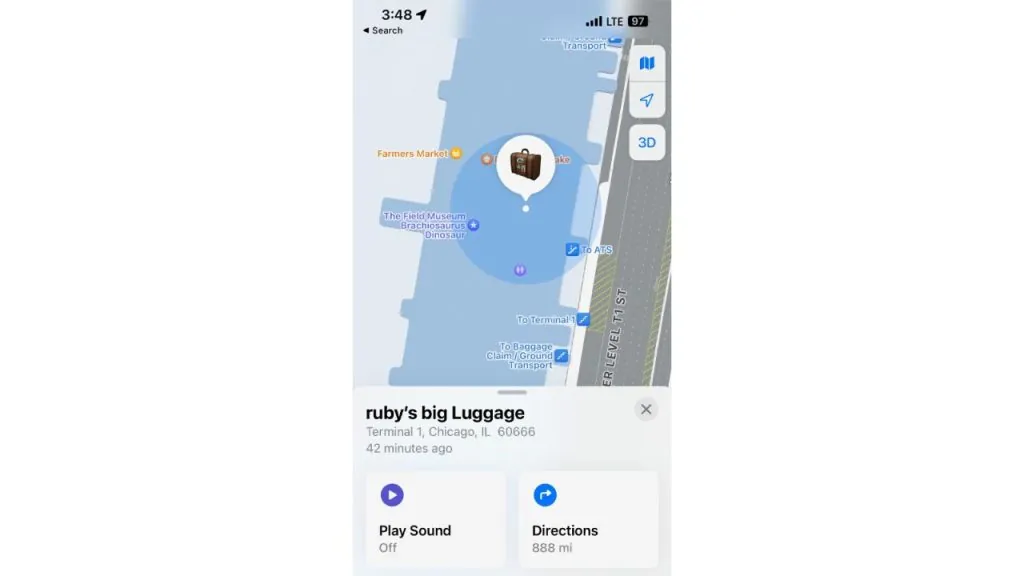Close ruby's big Luggage panel
1024x576 pixels.
click(646, 409)
